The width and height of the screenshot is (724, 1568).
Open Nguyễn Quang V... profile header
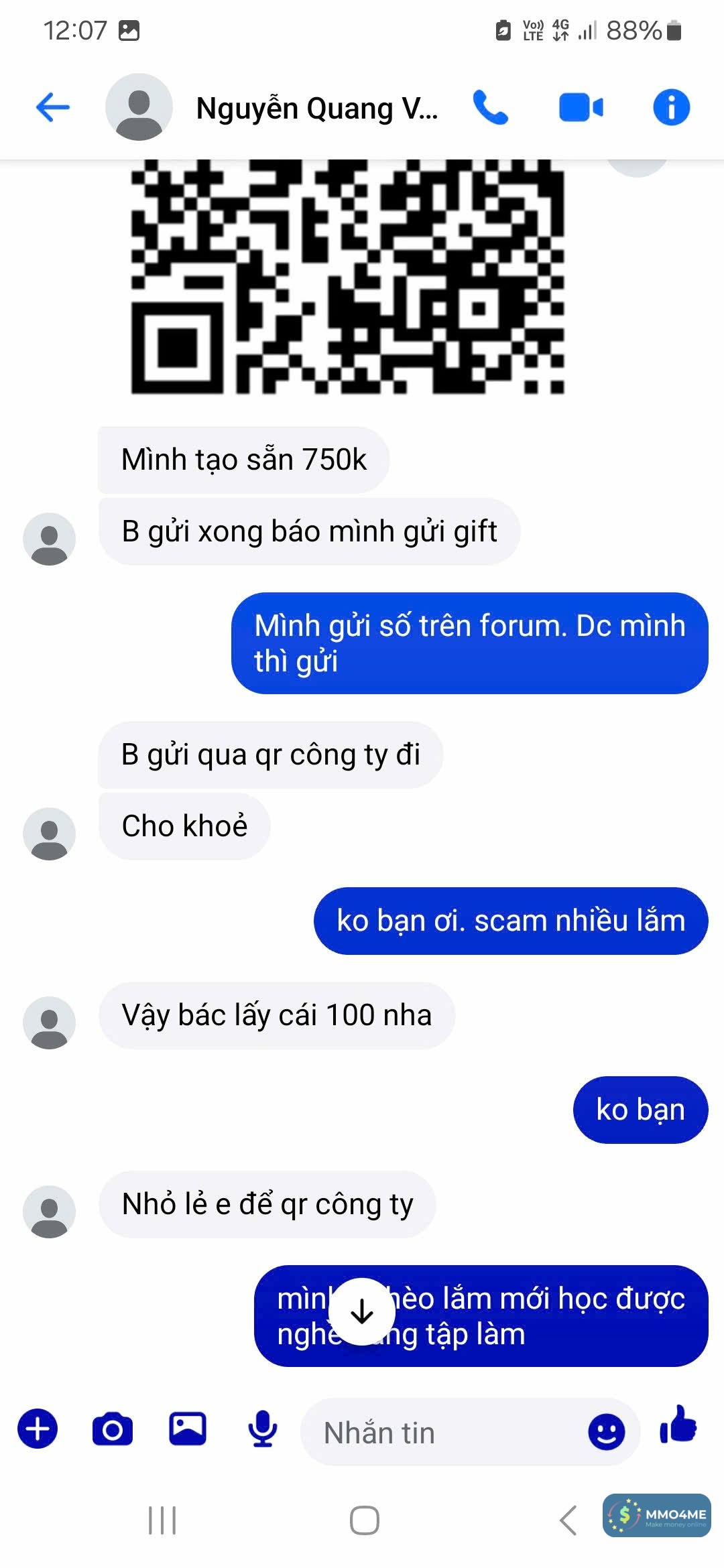pos(315,109)
